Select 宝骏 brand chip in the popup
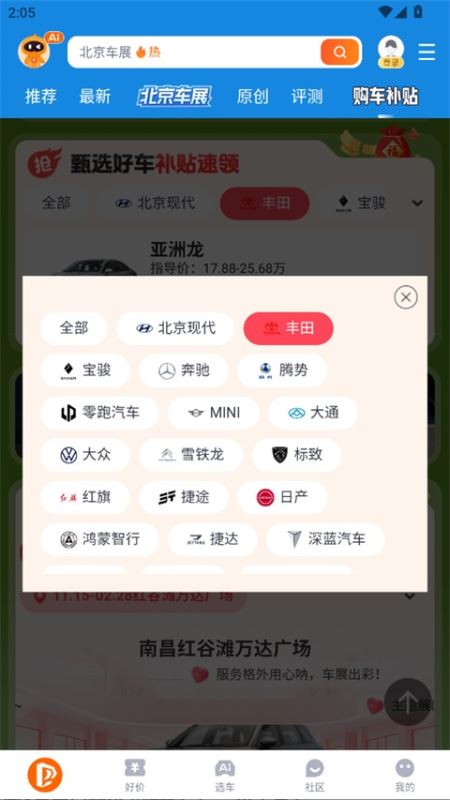The image size is (450, 800). (85, 370)
